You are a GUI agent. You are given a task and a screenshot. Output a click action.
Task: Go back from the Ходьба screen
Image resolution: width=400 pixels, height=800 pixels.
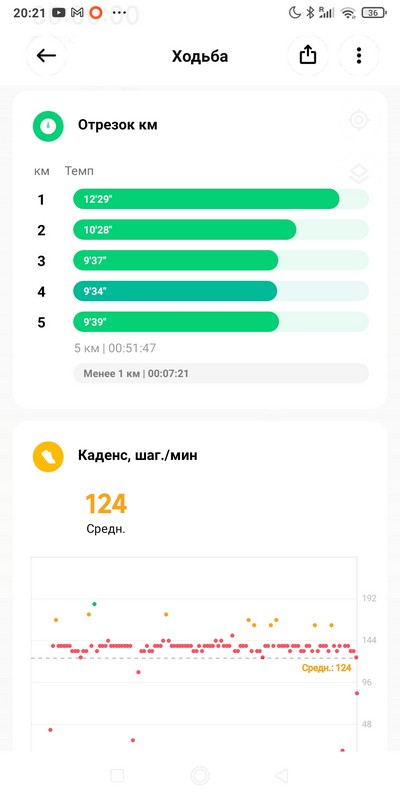(x=46, y=55)
